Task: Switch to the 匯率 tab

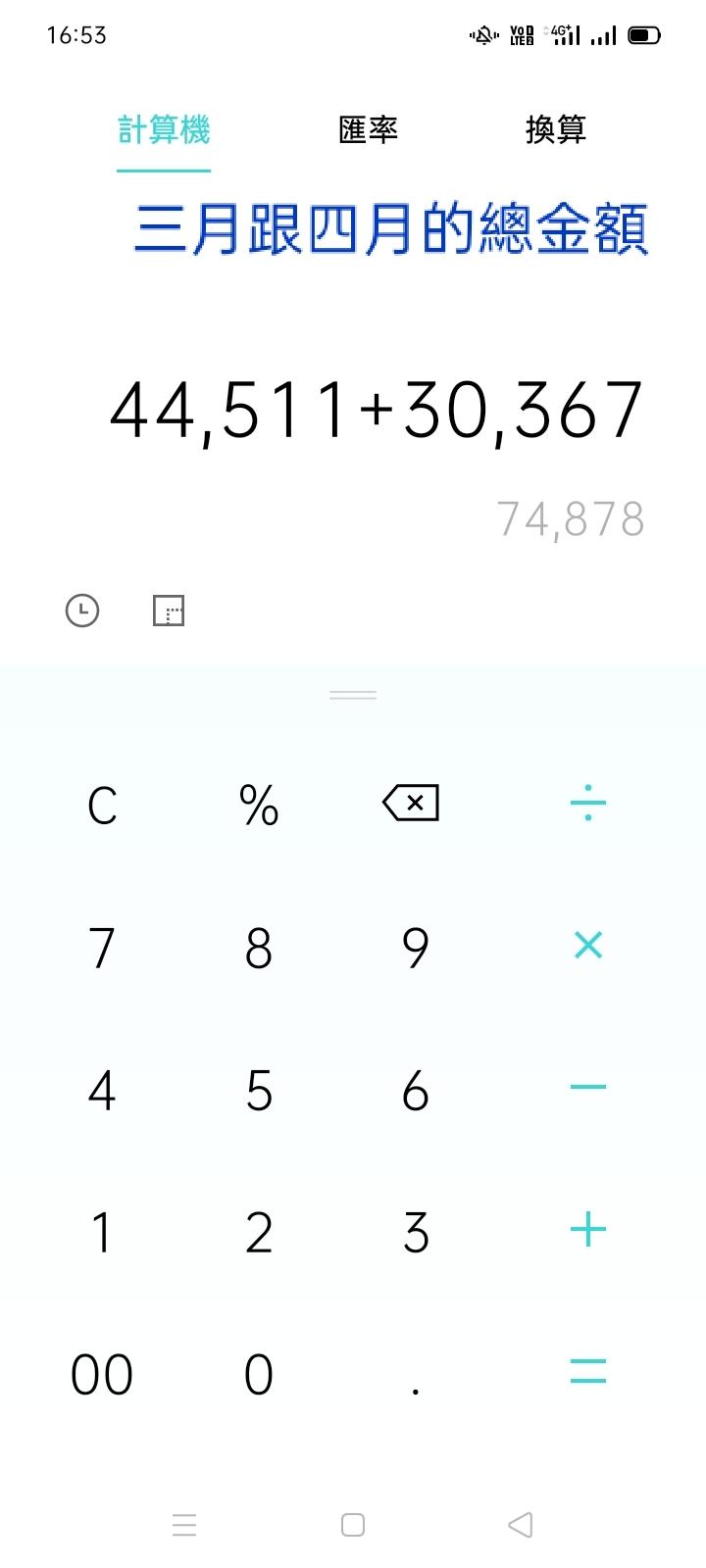Action: pyautogui.click(x=368, y=129)
